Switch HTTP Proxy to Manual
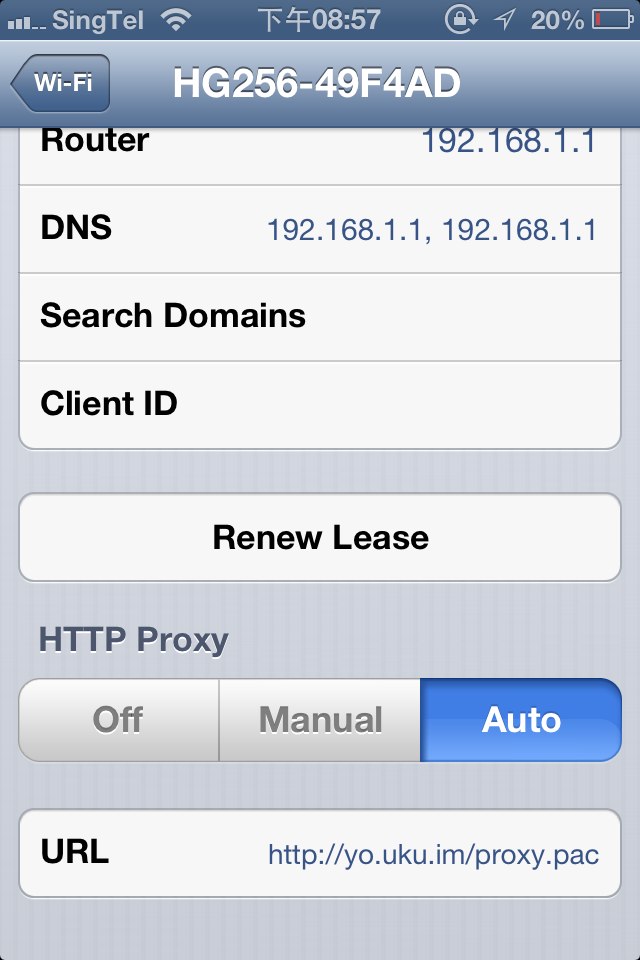Screen dimensions: 640x960 point(320,720)
